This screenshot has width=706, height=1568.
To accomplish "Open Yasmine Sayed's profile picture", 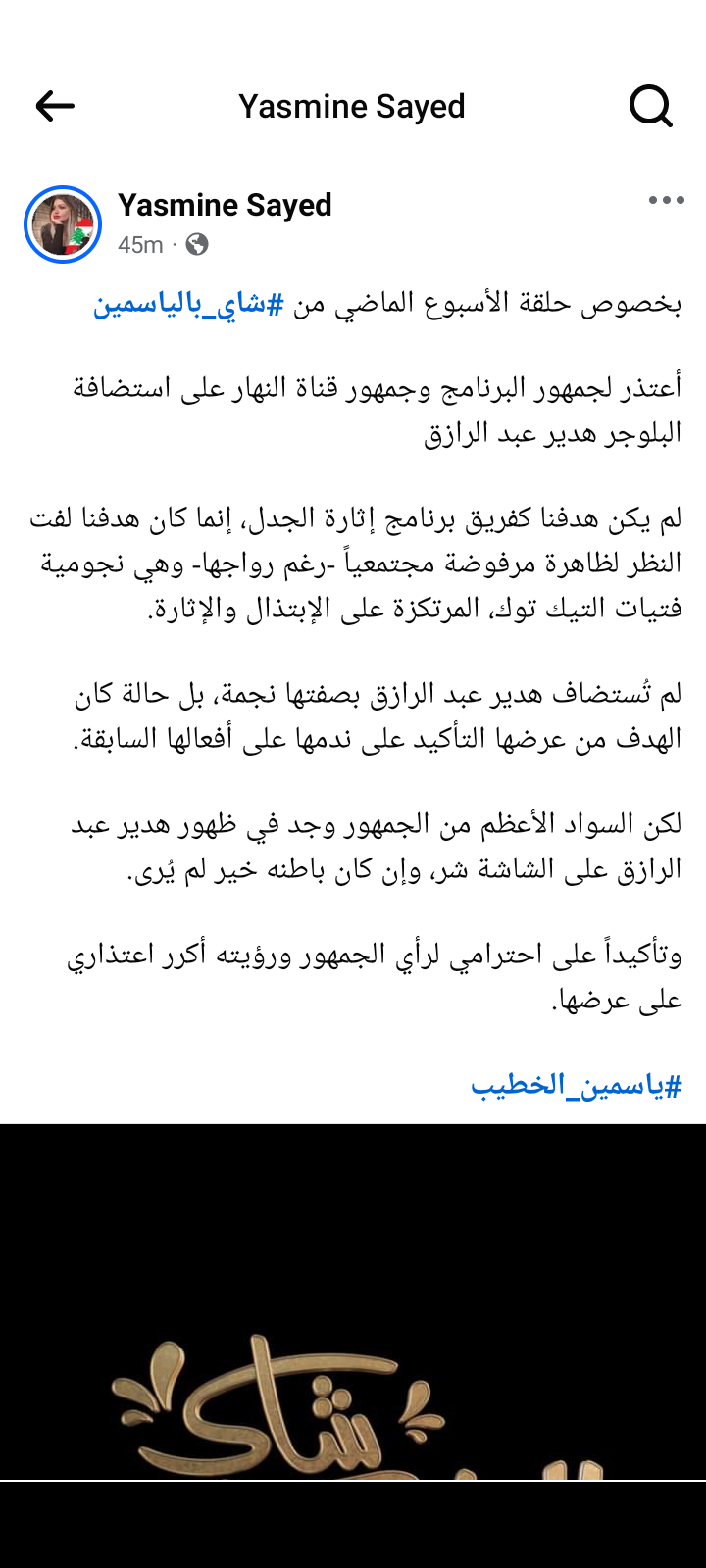I will pyautogui.click(x=63, y=224).
